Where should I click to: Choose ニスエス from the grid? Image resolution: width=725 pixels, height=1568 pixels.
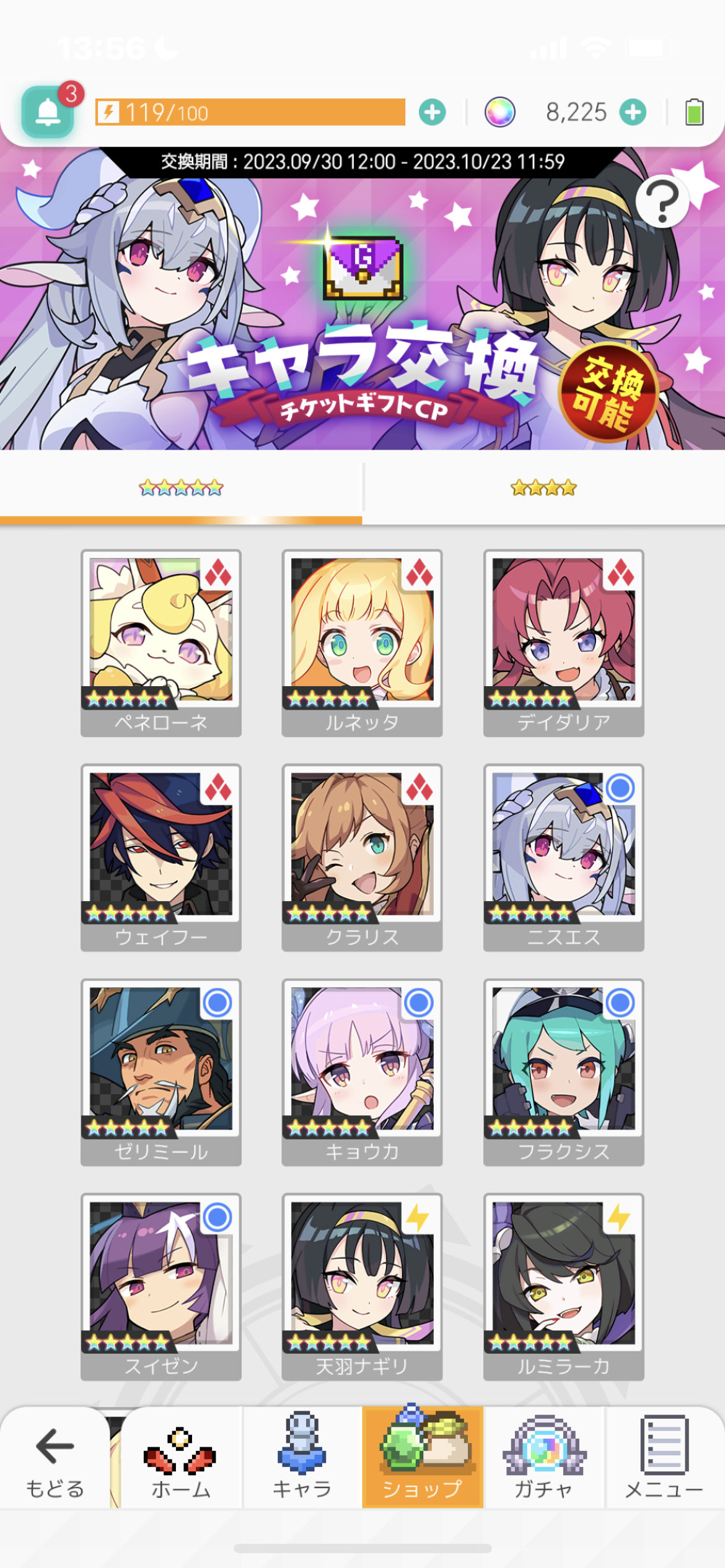click(x=563, y=856)
